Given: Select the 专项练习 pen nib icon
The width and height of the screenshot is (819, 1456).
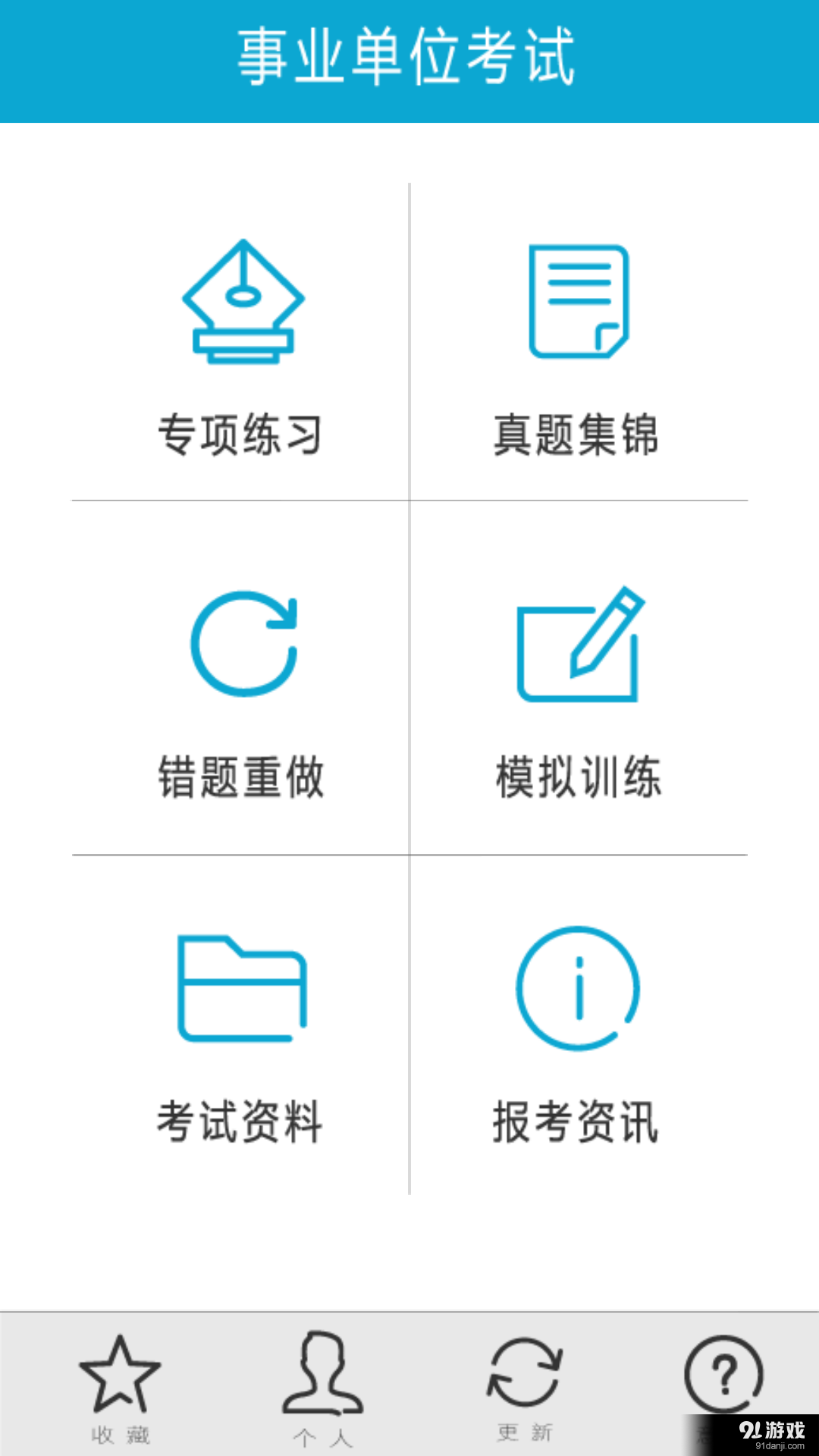Looking at the screenshot, I should tap(243, 301).
